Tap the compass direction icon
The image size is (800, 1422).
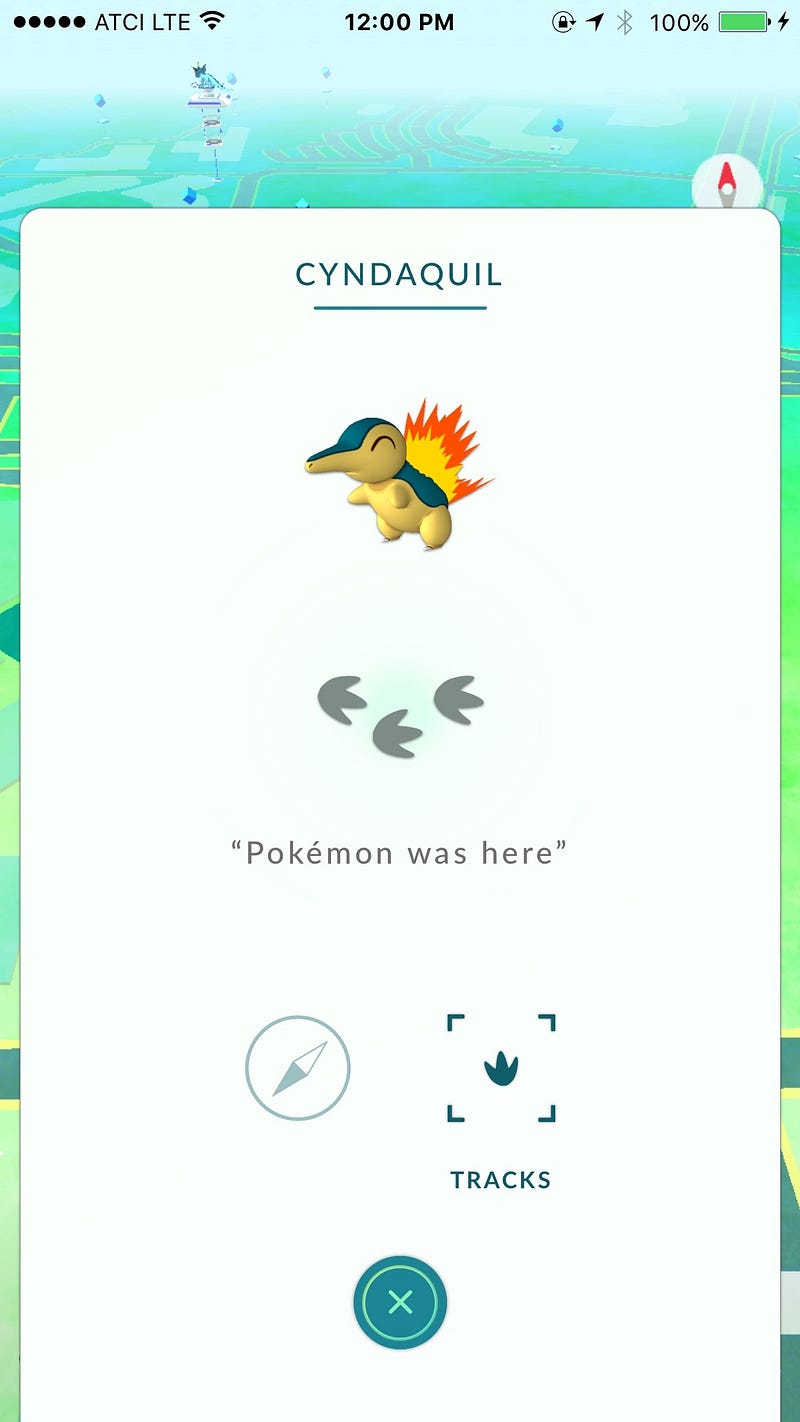click(x=298, y=1068)
